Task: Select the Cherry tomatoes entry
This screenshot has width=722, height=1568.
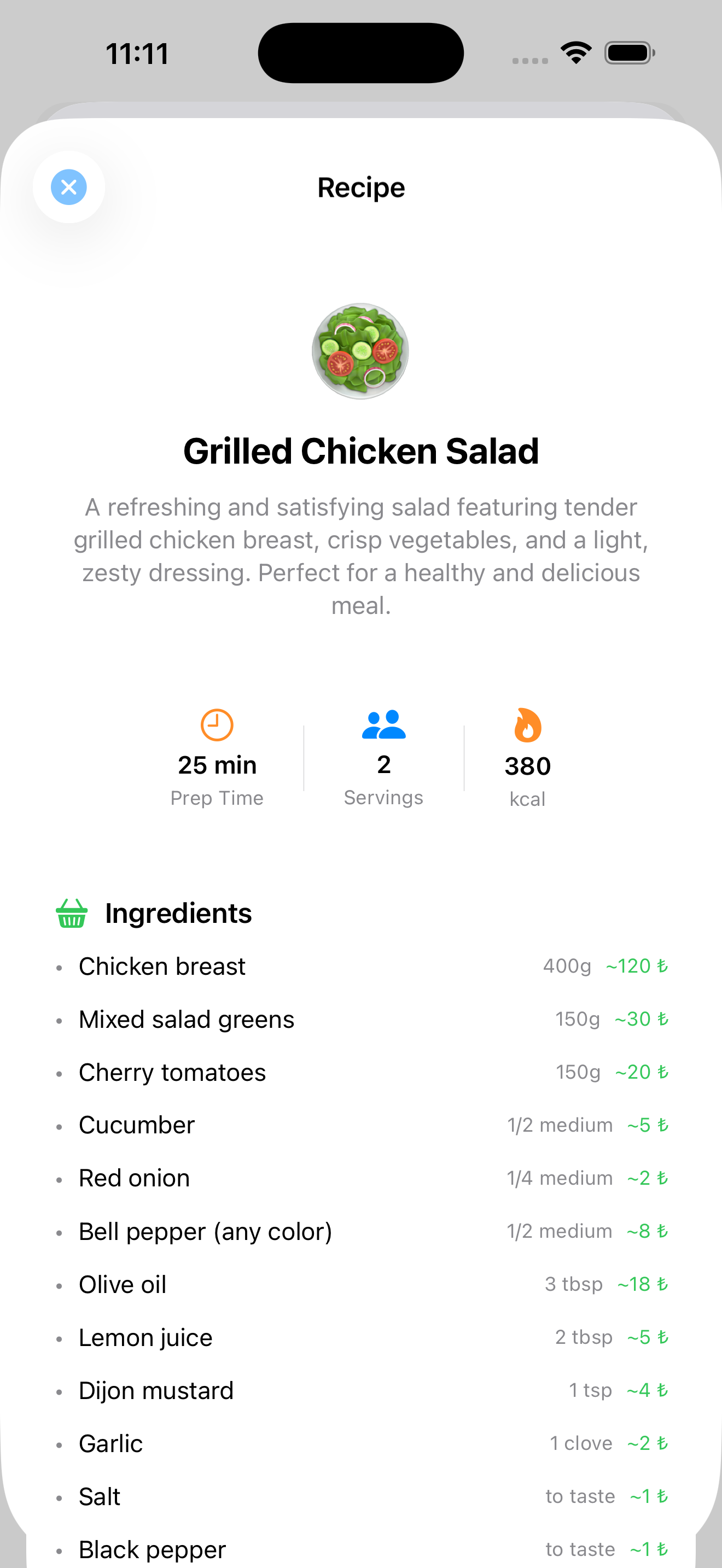Action: point(172,1072)
